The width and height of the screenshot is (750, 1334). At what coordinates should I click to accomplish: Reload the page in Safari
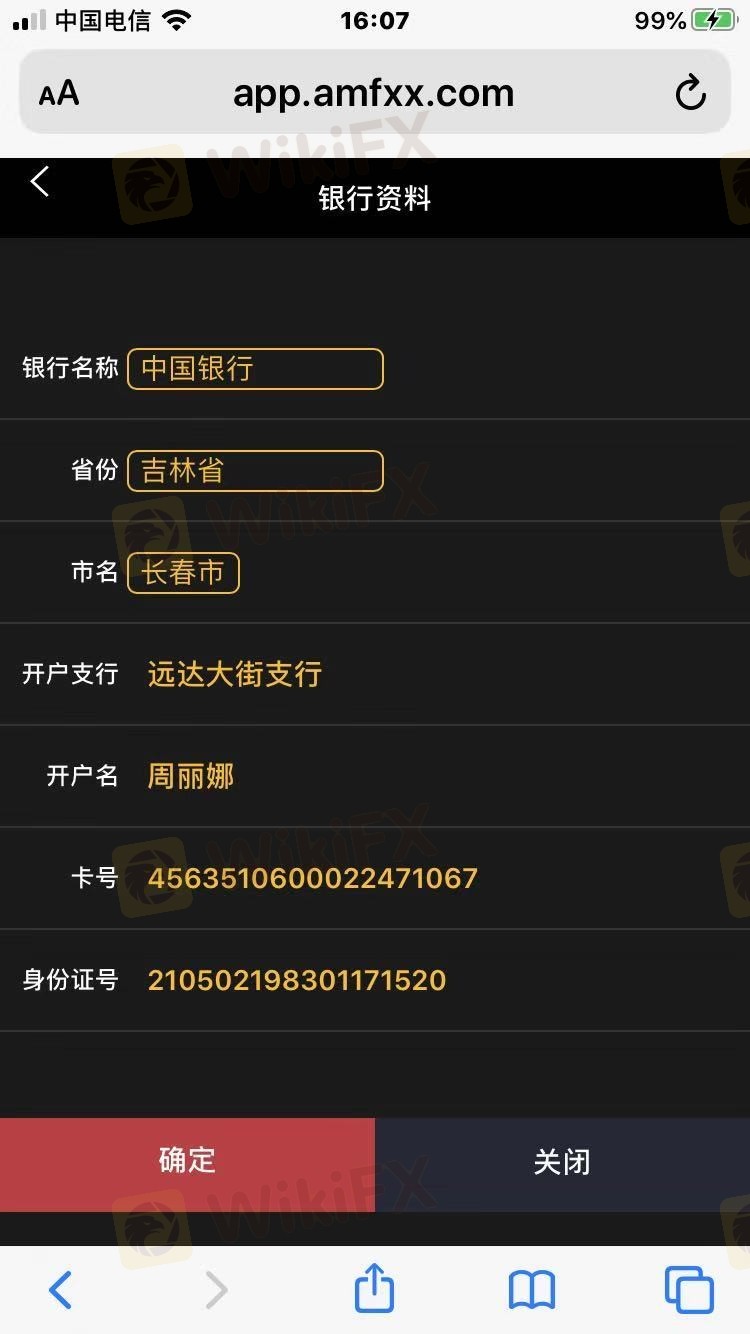click(x=690, y=94)
